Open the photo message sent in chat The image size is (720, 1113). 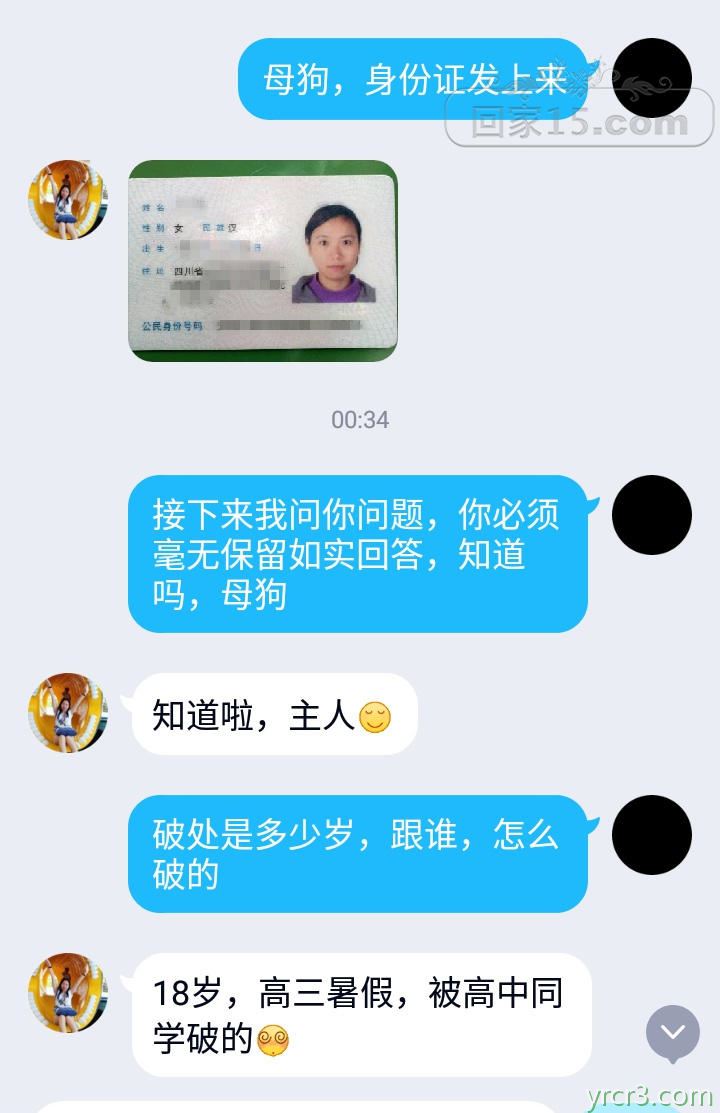pos(263,261)
